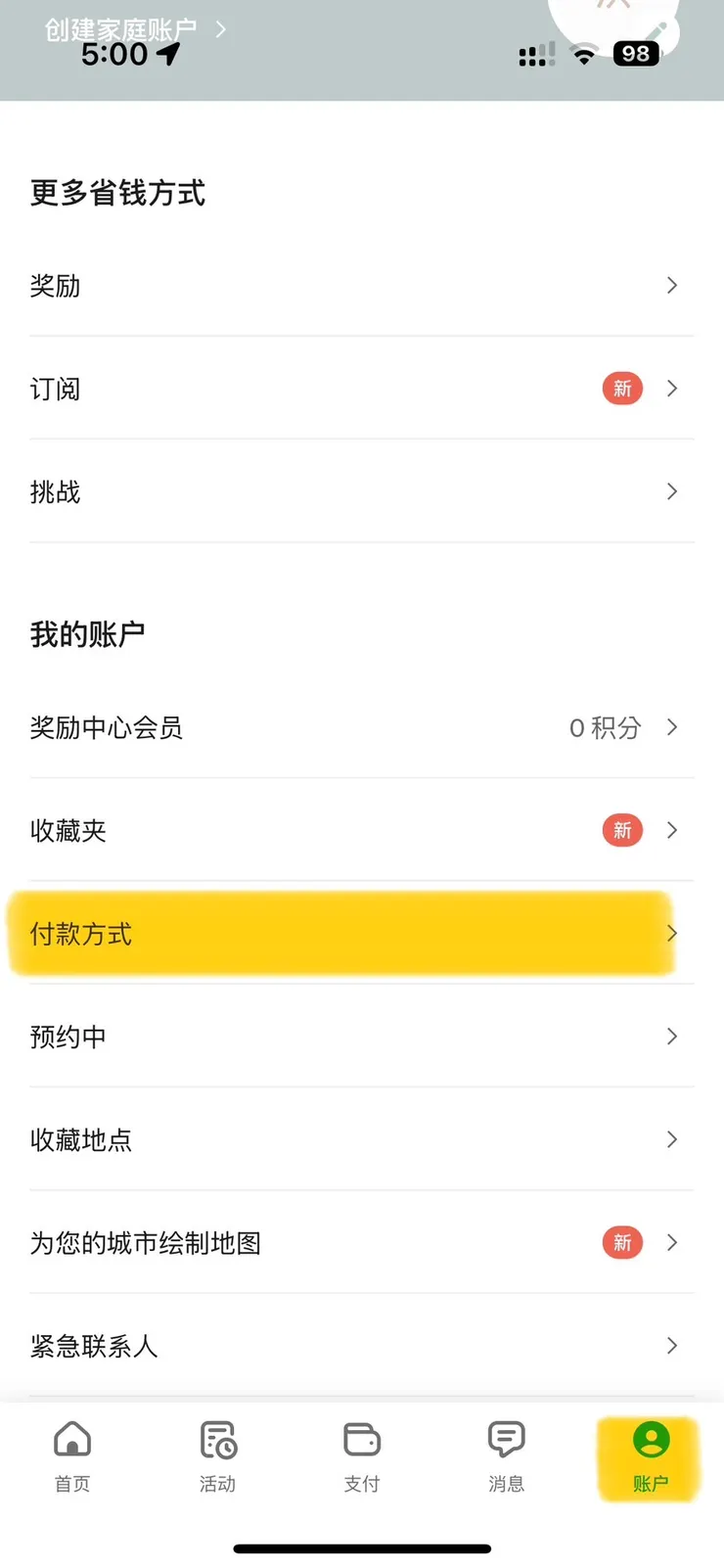
Task: Tap the location arrow in the status bar
Action: [x=168, y=55]
